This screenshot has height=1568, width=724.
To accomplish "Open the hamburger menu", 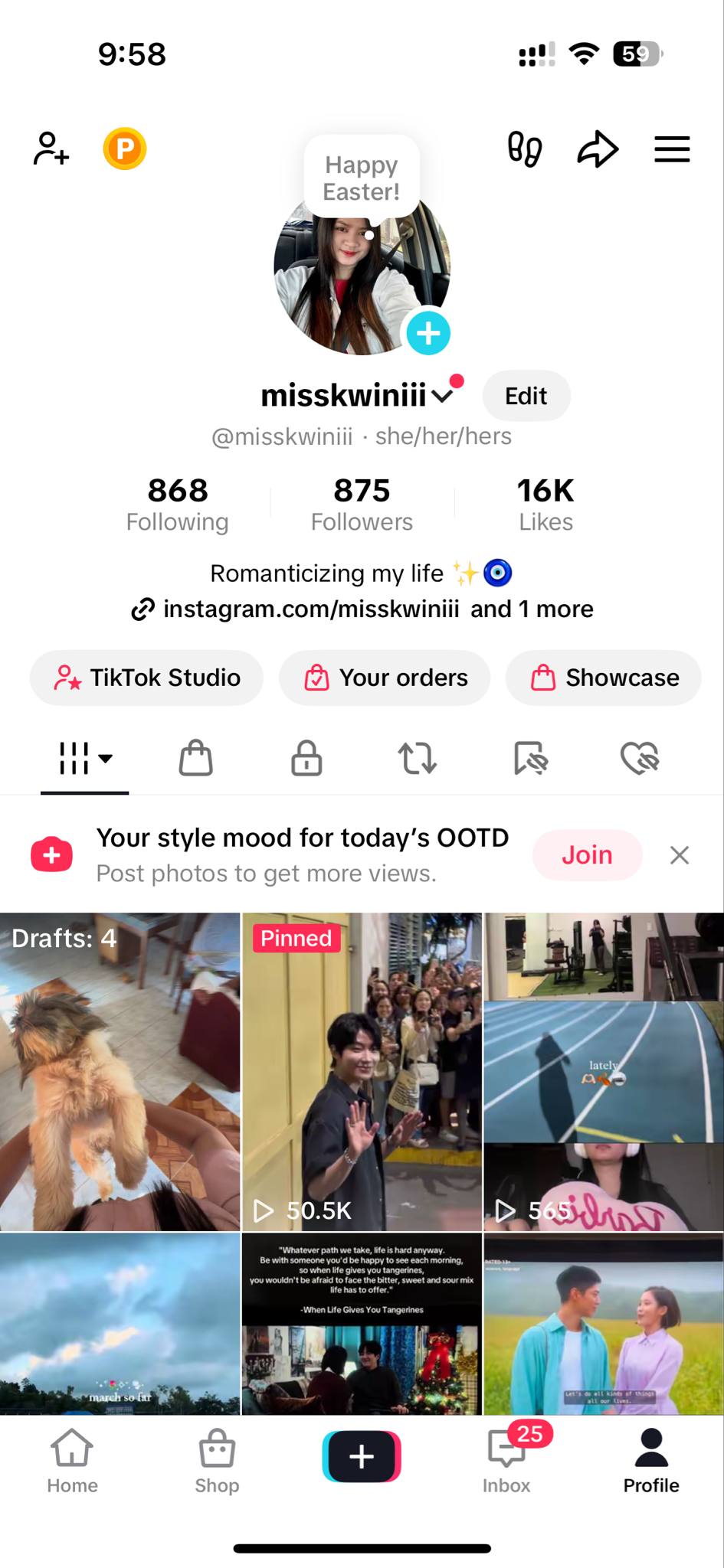I will pyautogui.click(x=672, y=149).
